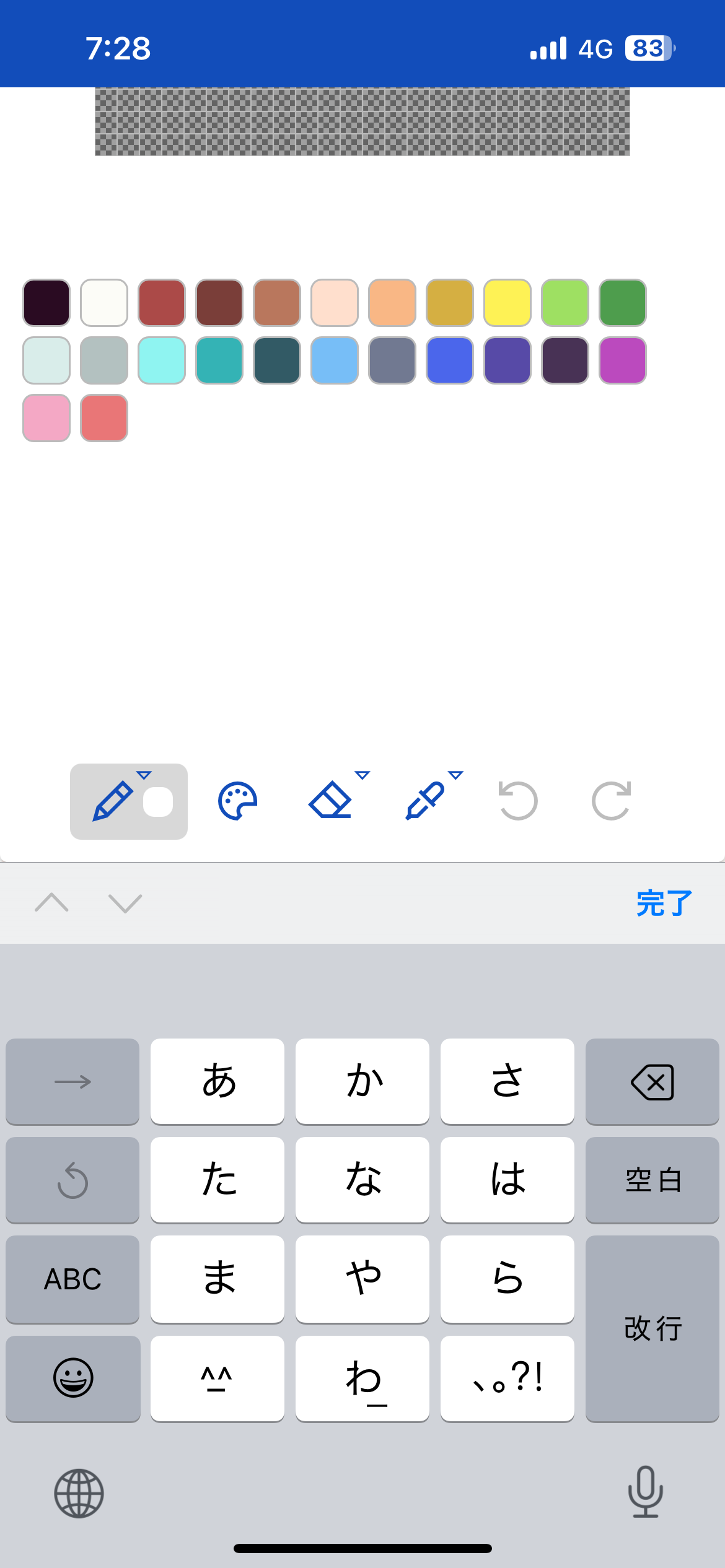Image resolution: width=725 pixels, height=1568 pixels.
Task: Activate the eyedropper color picker
Action: click(425, 801)
